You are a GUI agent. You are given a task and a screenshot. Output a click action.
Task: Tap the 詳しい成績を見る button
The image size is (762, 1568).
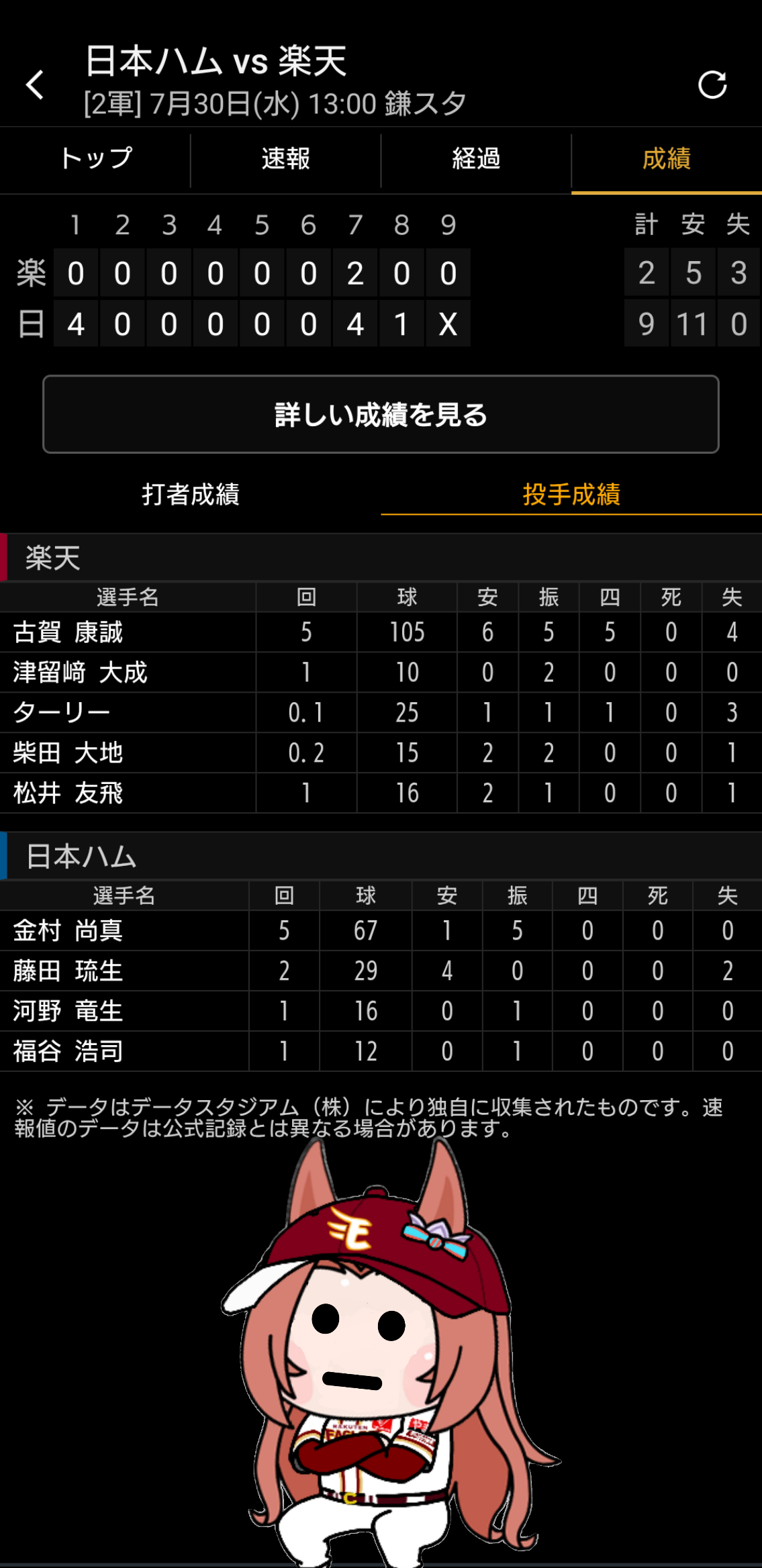381,414
